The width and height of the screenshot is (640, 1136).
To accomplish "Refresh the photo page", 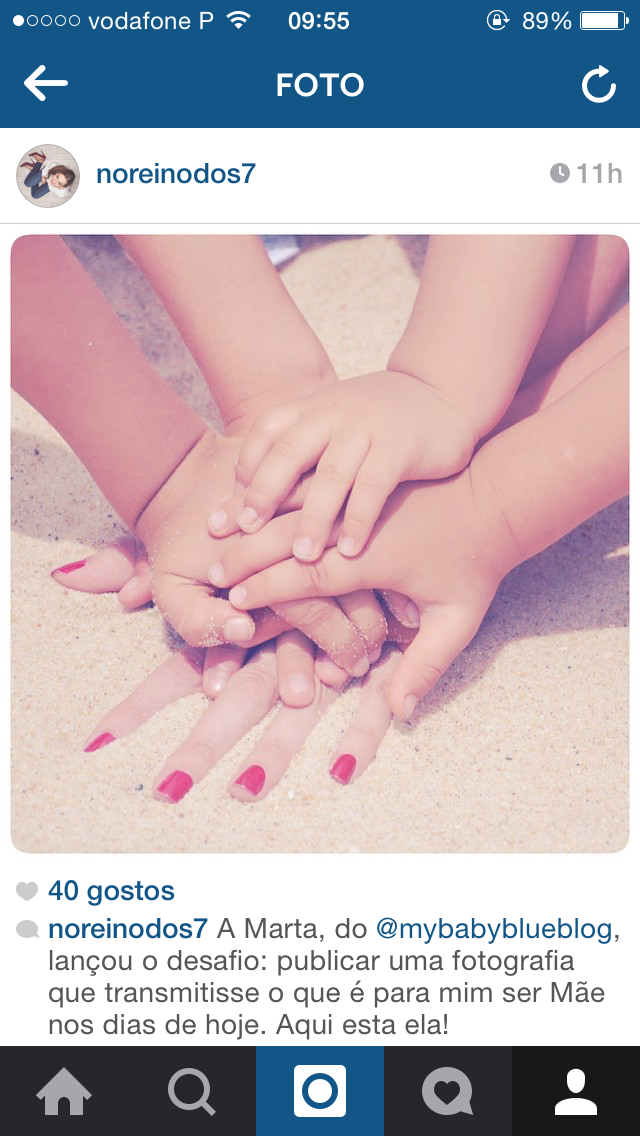I will pyautogui.click(x=598, y=86).
